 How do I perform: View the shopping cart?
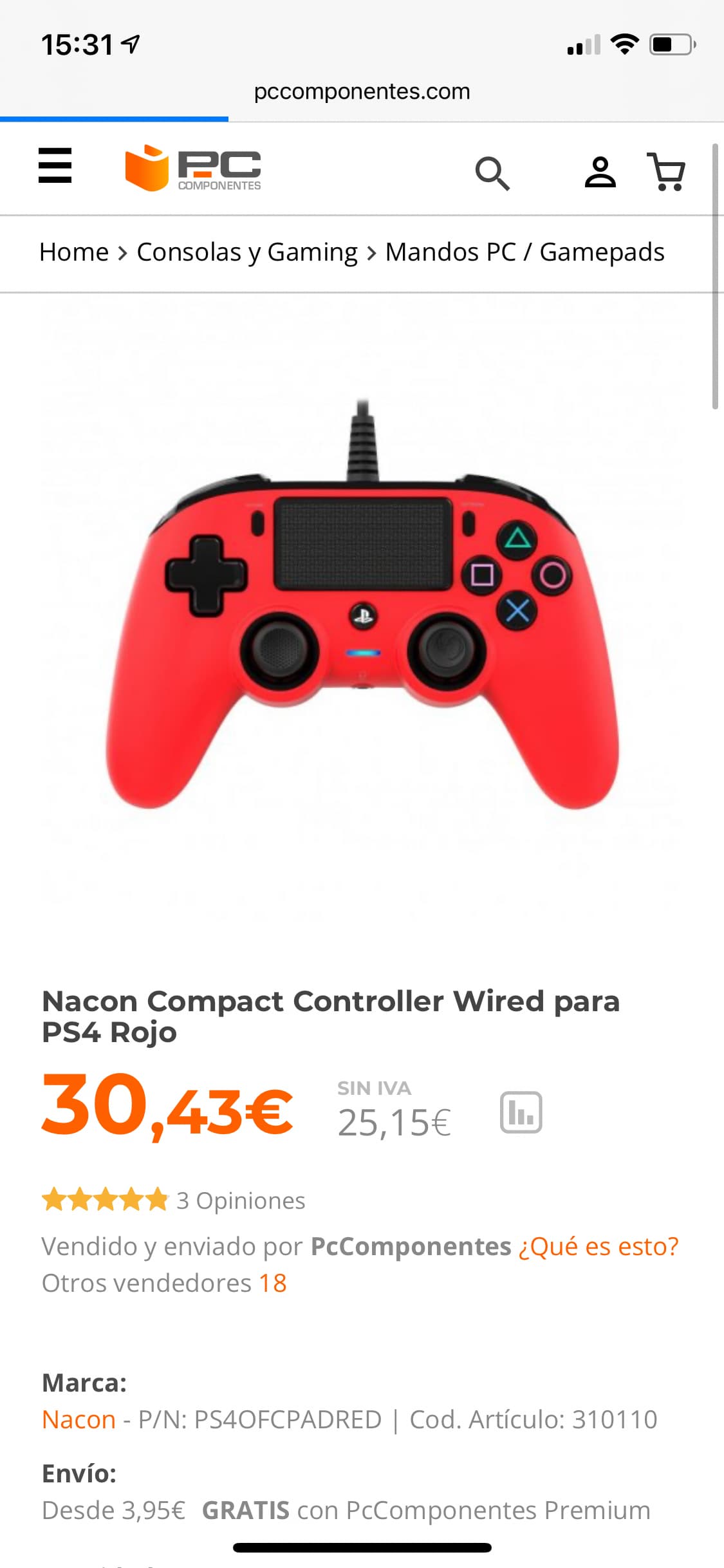666,172
